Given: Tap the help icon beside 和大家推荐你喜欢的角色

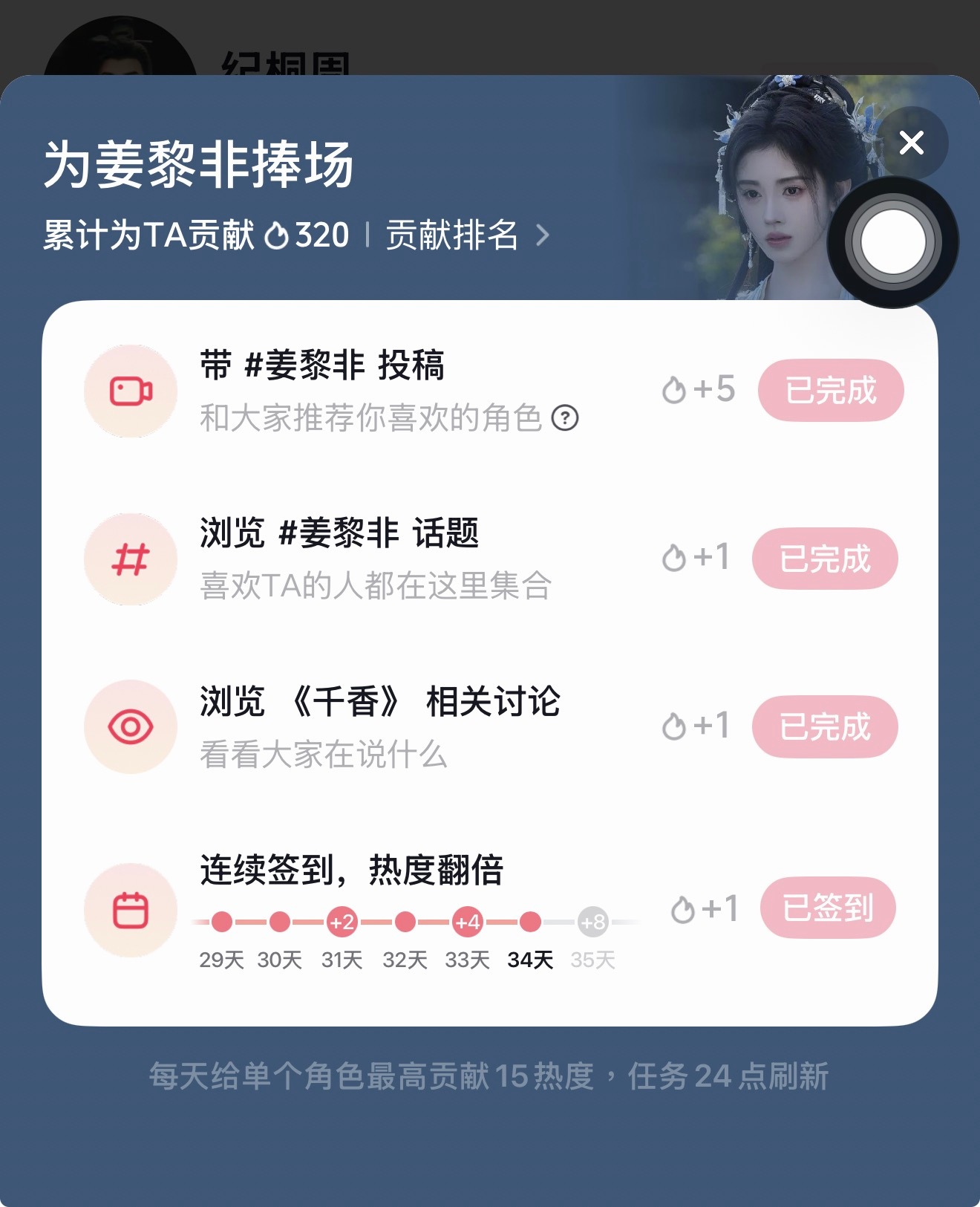Looking at the screenshot, I should coord(565,418).
